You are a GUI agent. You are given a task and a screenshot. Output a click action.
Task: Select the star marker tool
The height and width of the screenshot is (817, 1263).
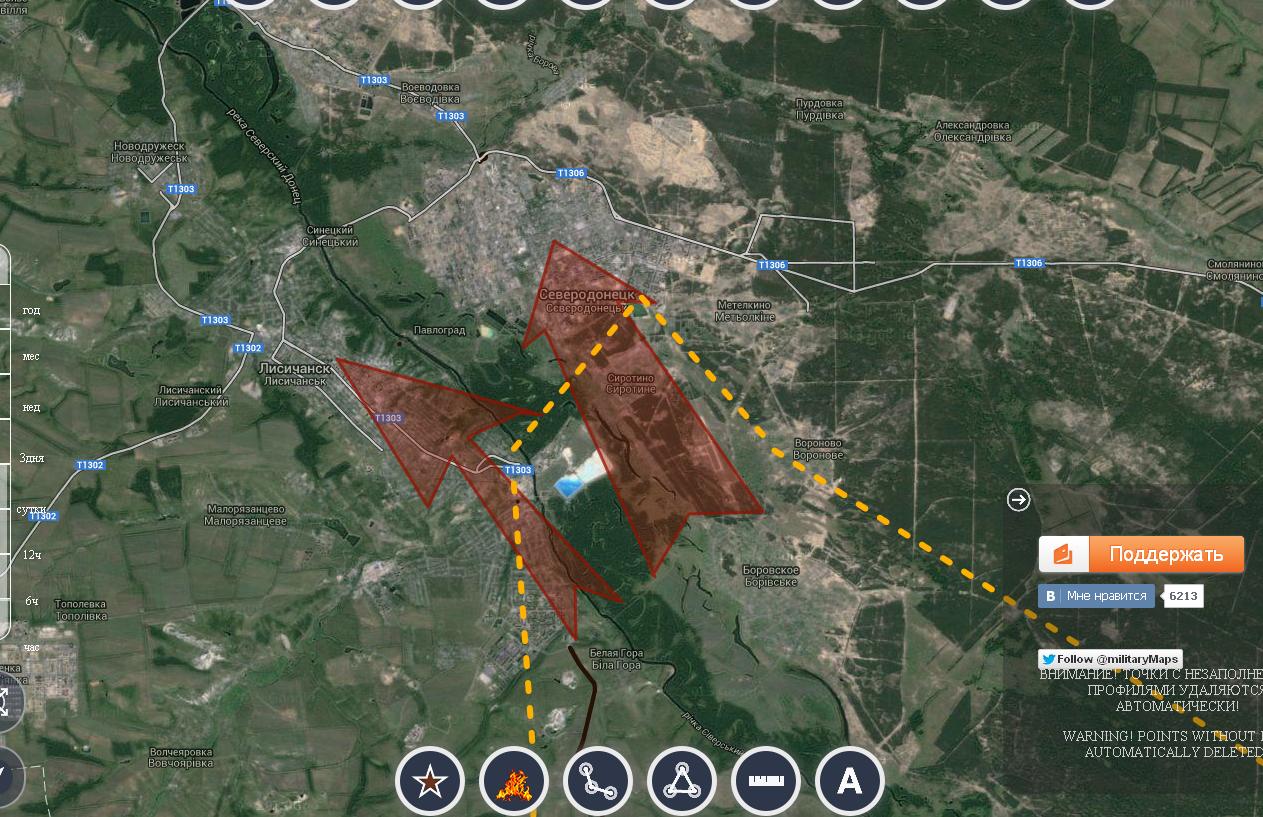click(430, 782)
